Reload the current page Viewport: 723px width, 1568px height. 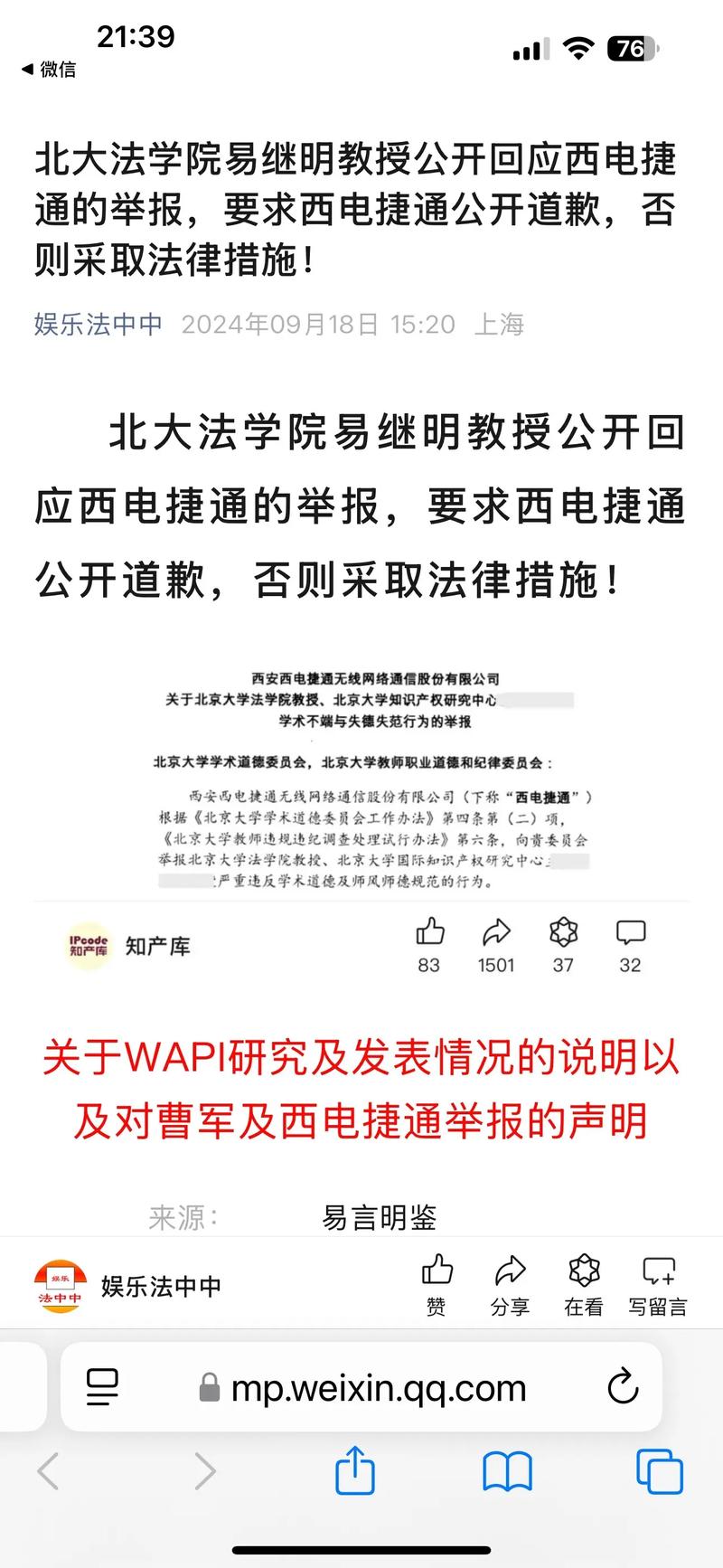tap(623, 1386)
